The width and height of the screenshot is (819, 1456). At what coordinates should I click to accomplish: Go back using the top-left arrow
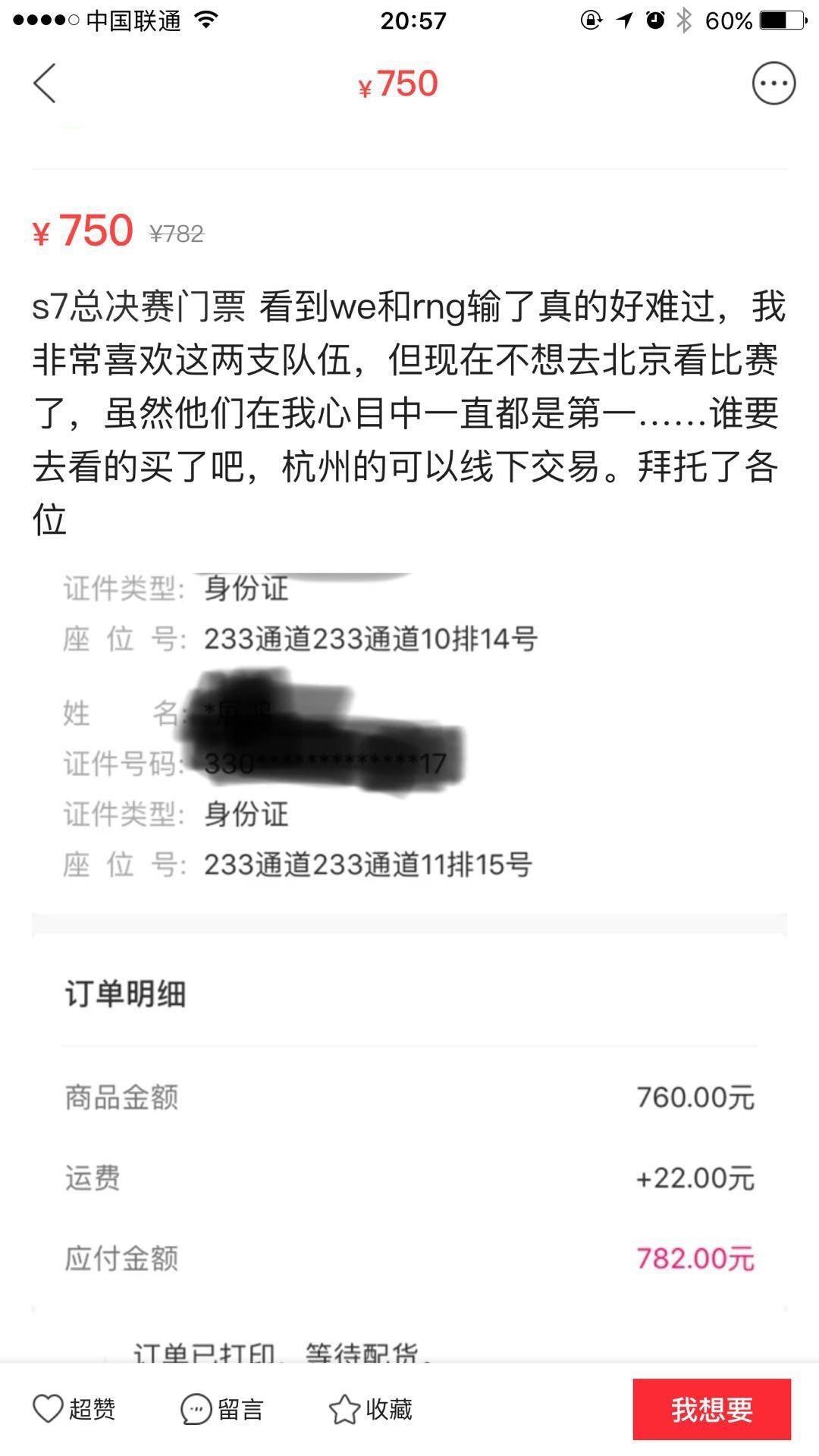(45, 83)
